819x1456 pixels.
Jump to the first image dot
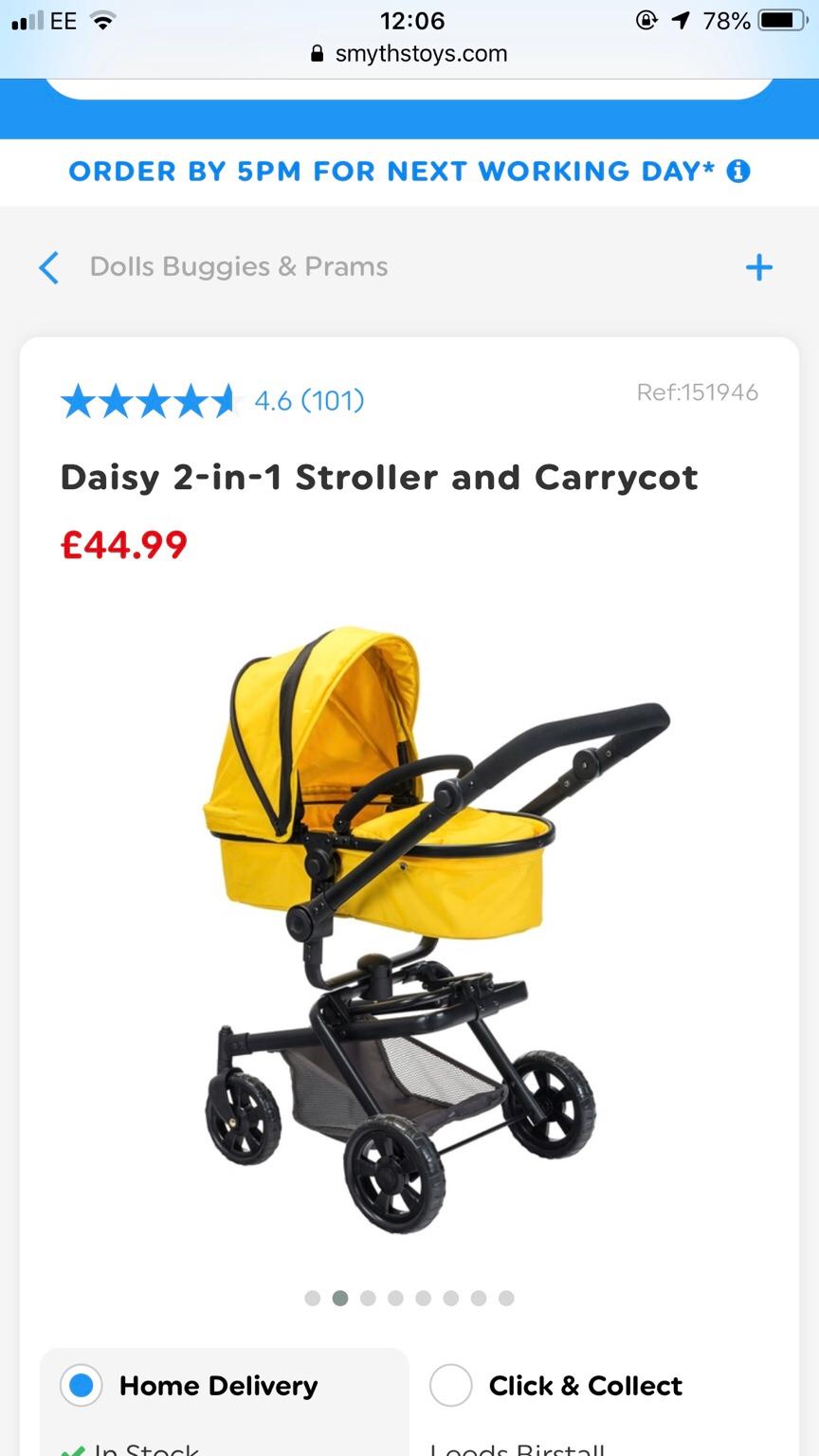(313, 1298)
